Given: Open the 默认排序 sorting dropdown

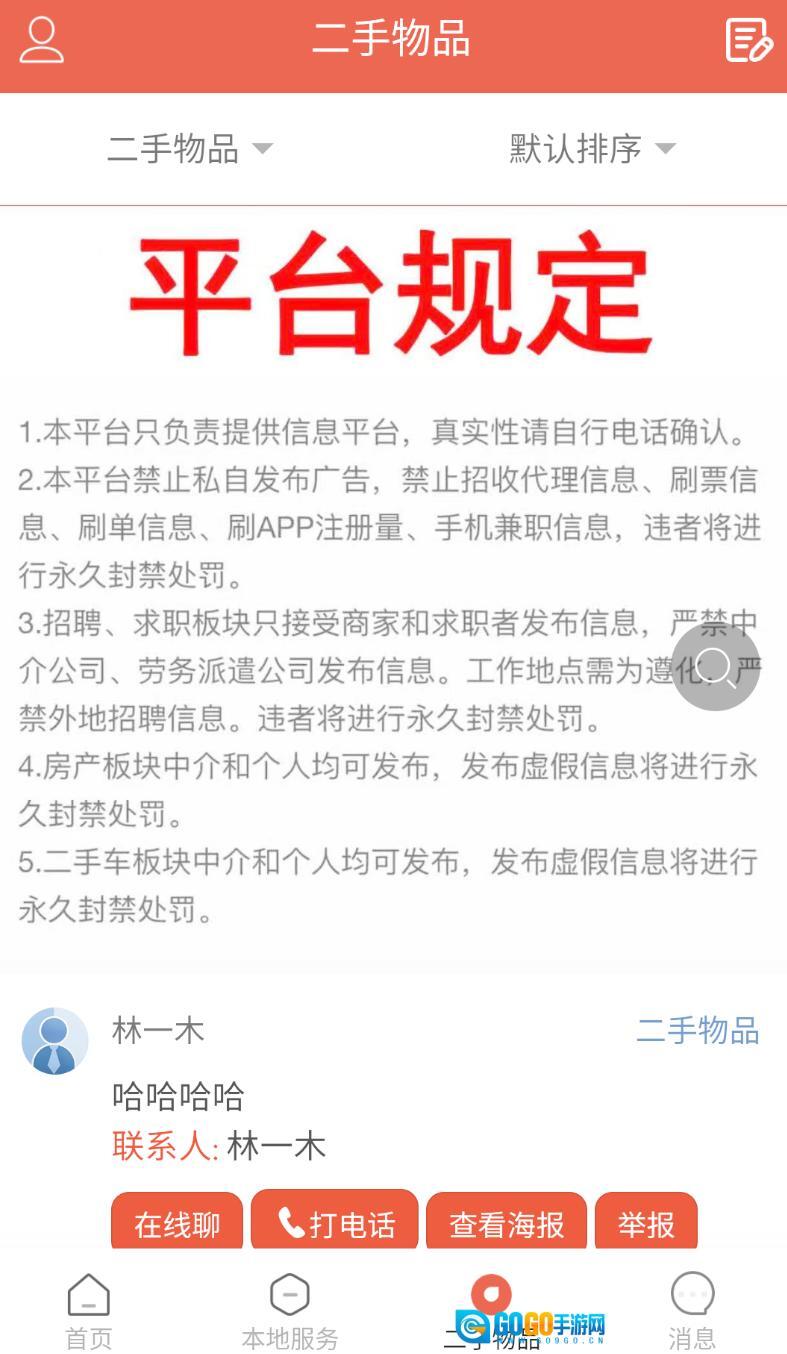Looking at the screenshot, I should tap(592, 149).
